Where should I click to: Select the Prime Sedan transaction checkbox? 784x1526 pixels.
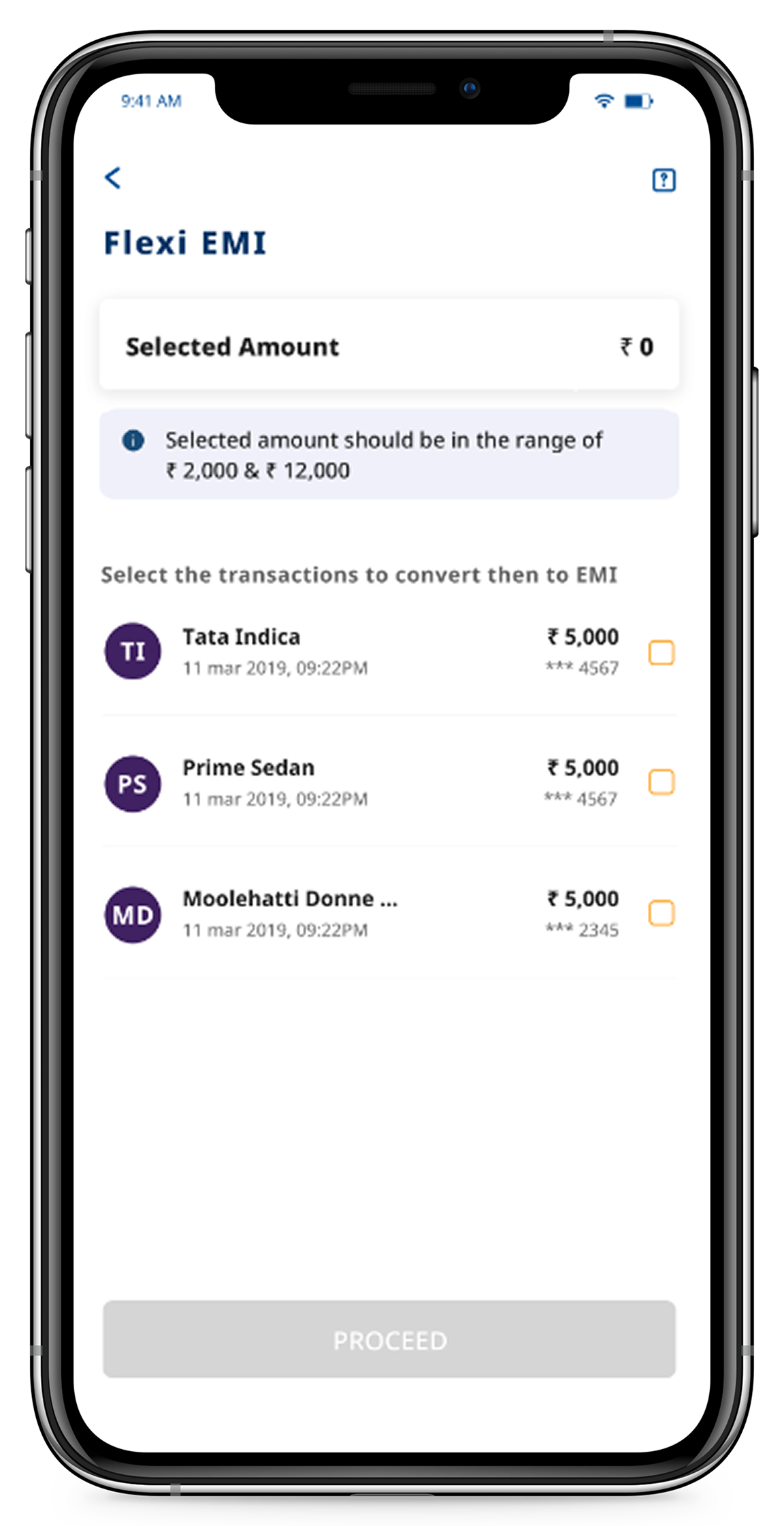point(661,782)
